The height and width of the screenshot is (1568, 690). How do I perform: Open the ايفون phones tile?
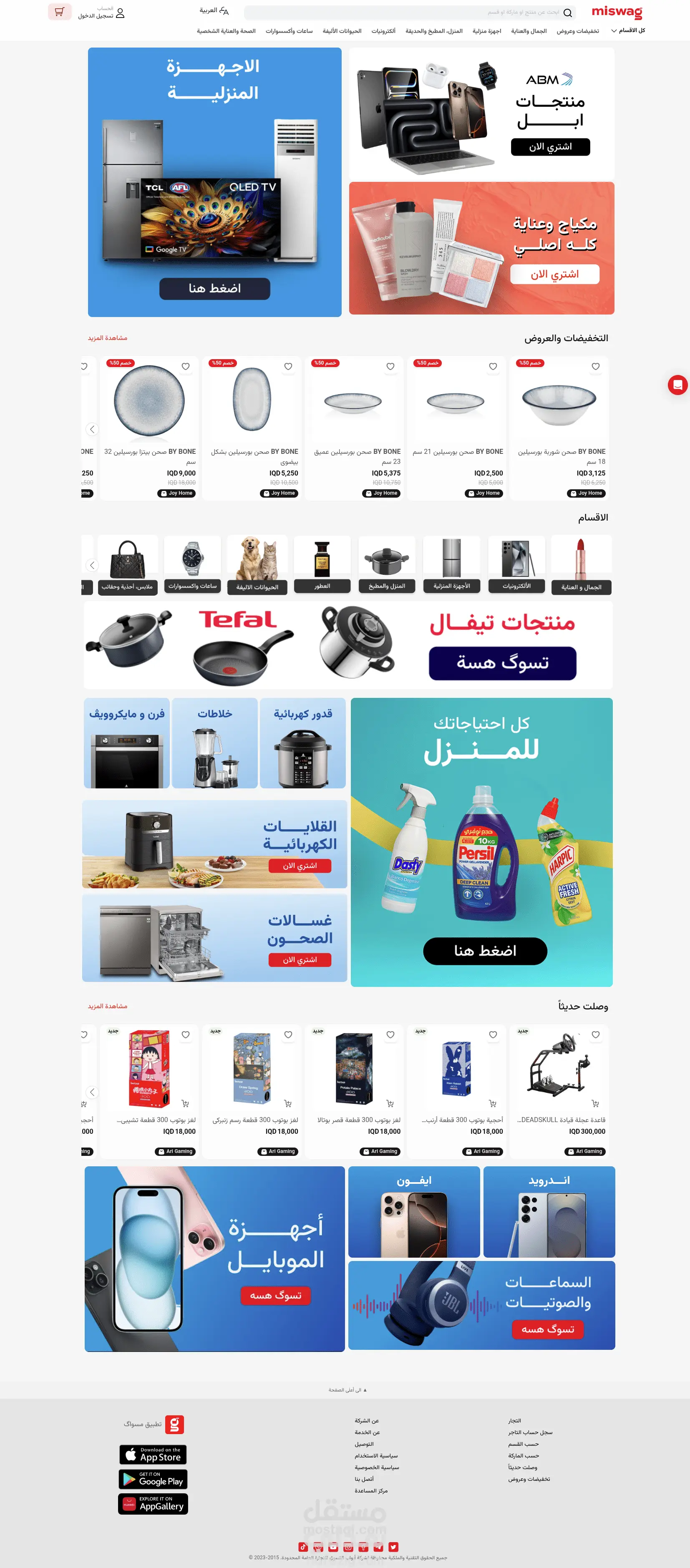413,1212
